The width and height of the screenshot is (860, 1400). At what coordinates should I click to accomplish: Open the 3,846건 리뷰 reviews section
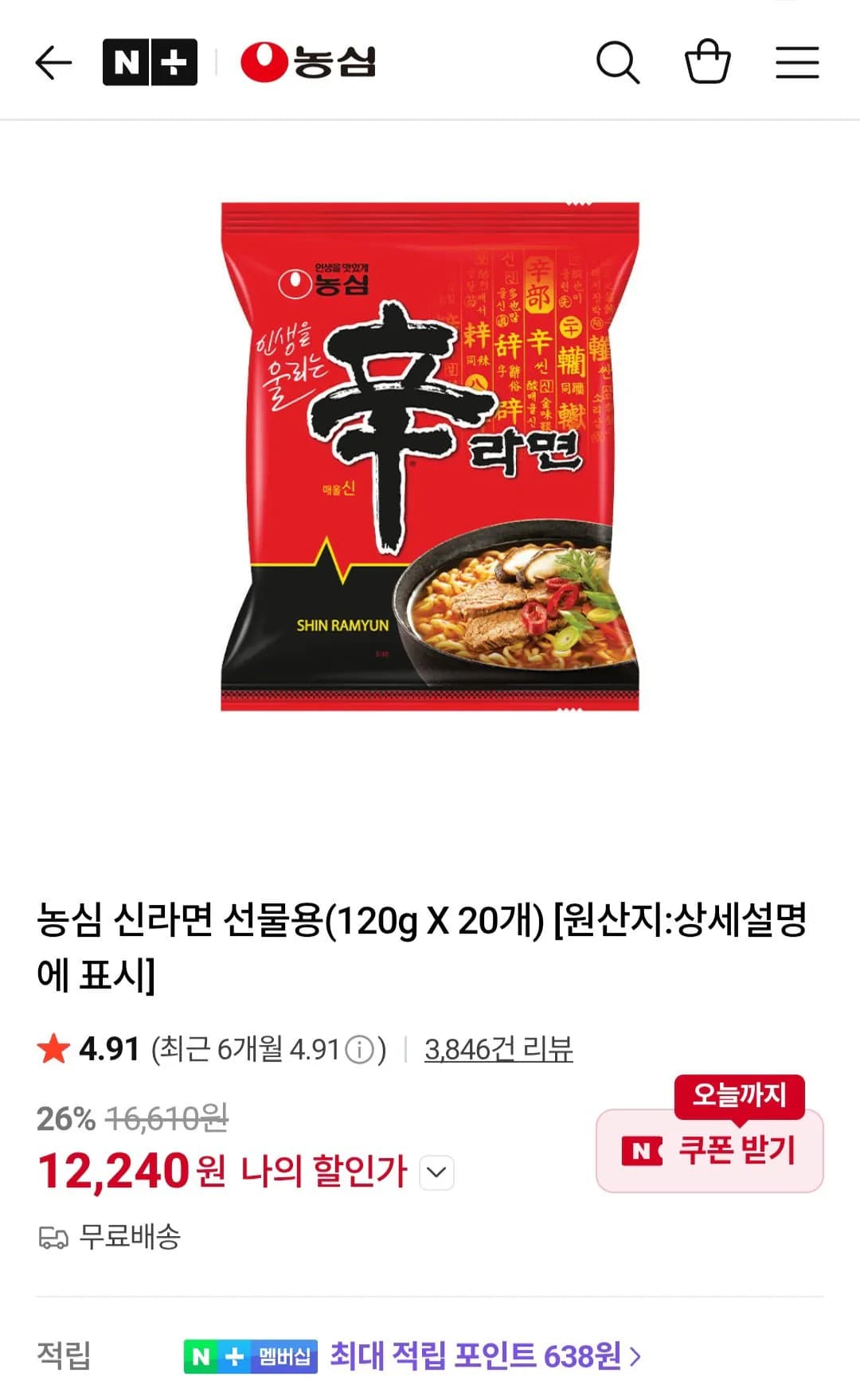(502, 1049)
